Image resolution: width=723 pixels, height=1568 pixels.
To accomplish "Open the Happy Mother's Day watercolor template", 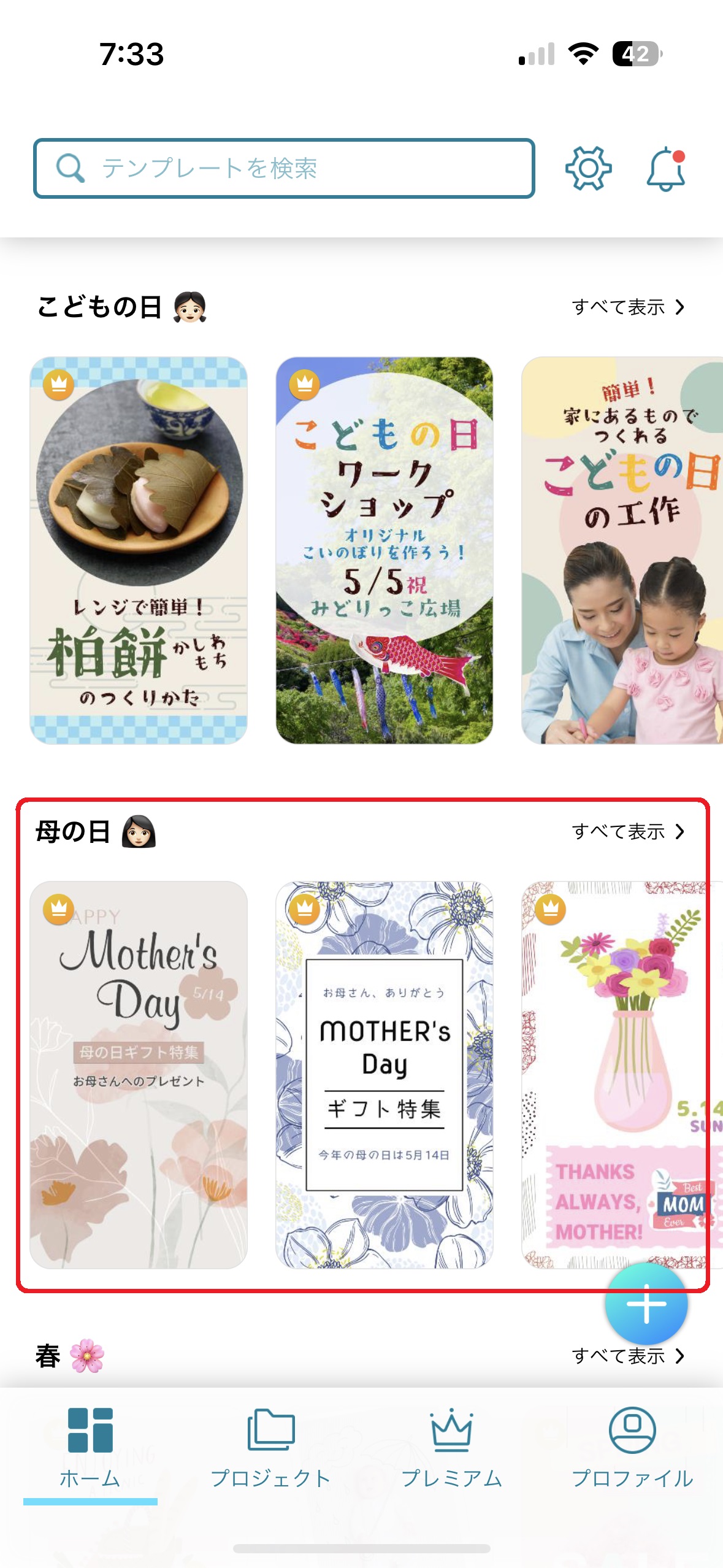I will (139, 1075).
